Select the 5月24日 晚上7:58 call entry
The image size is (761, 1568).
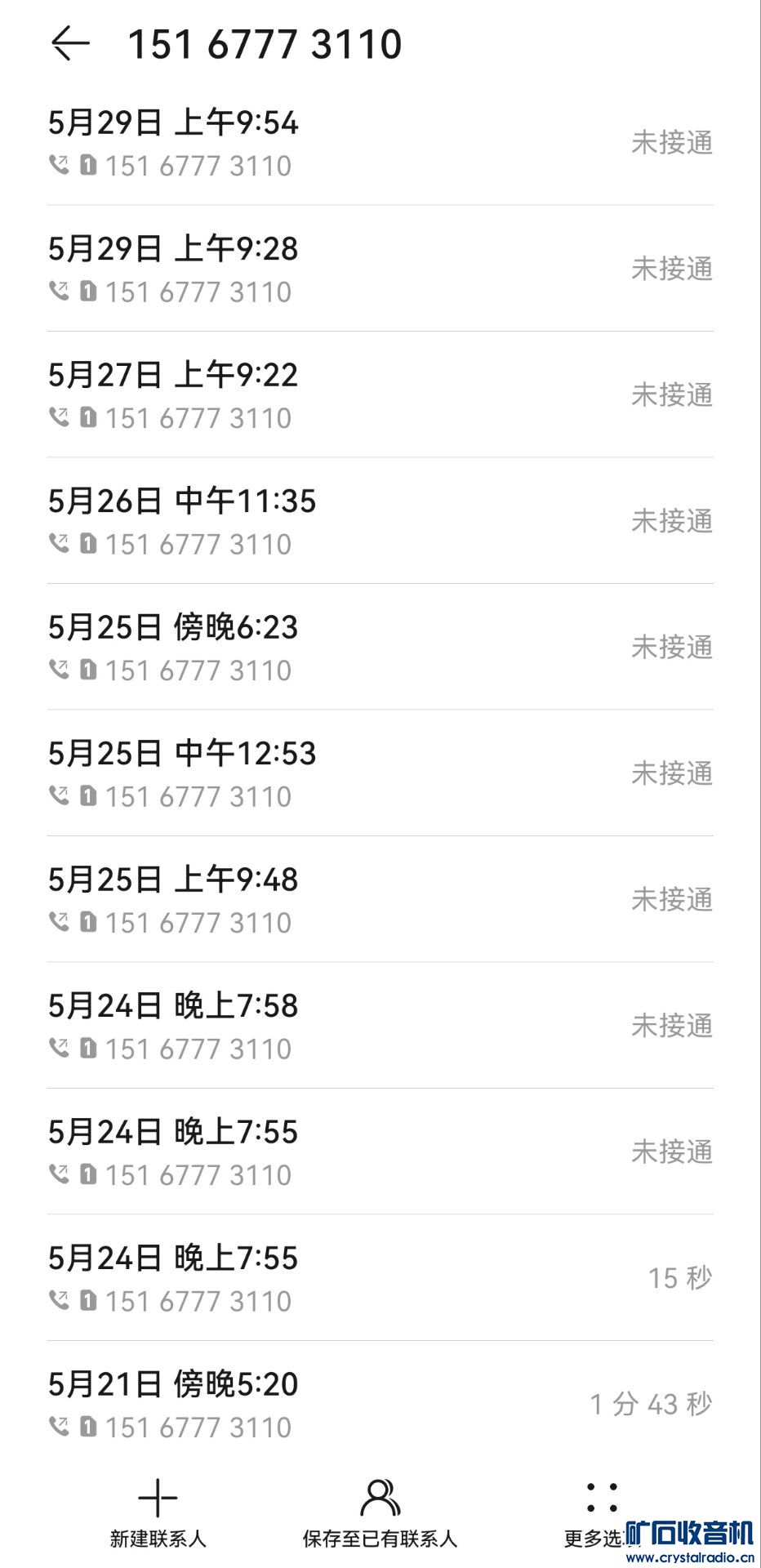point(380,1026)
